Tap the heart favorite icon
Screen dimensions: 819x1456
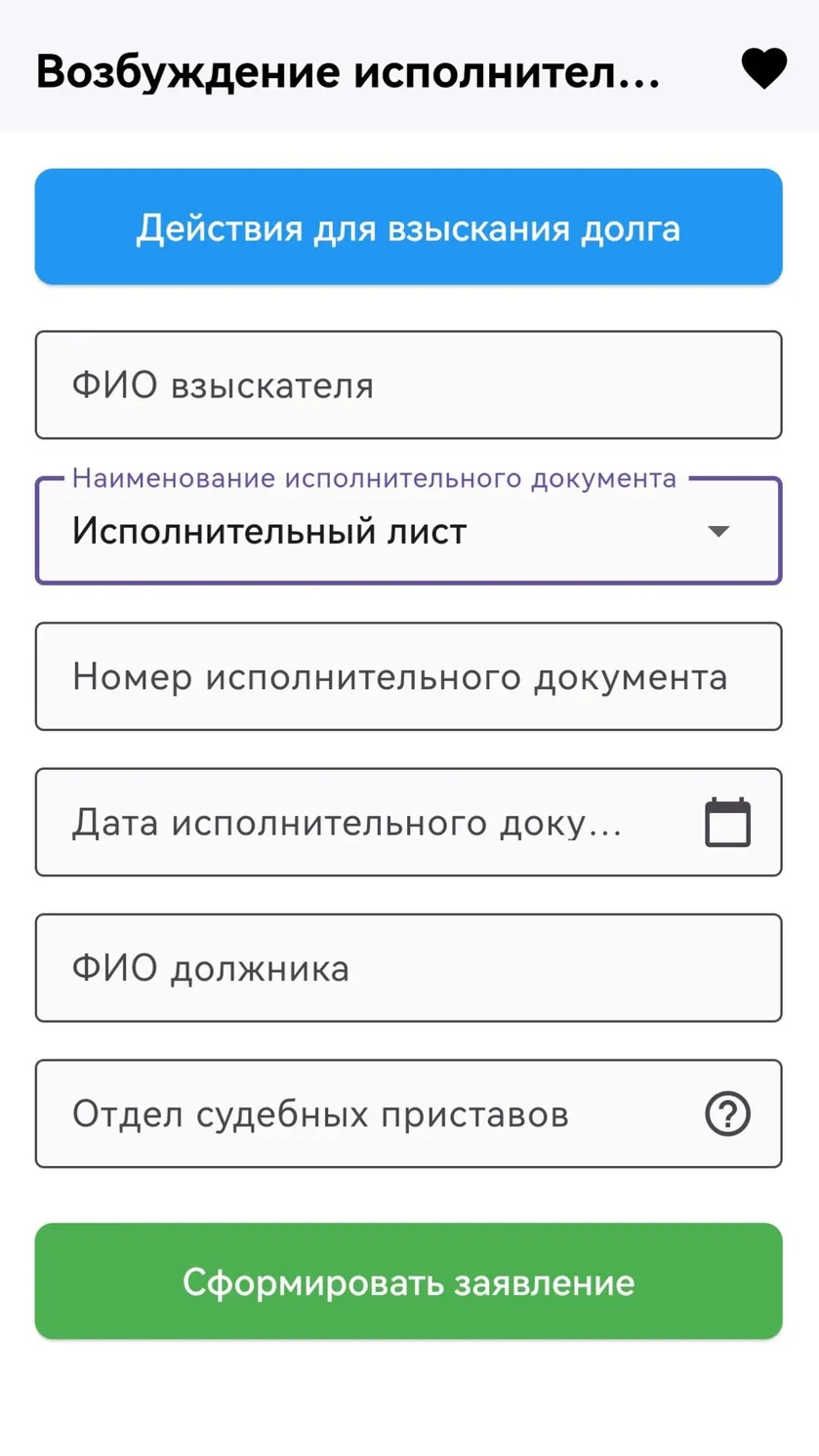tap(763, 69)
